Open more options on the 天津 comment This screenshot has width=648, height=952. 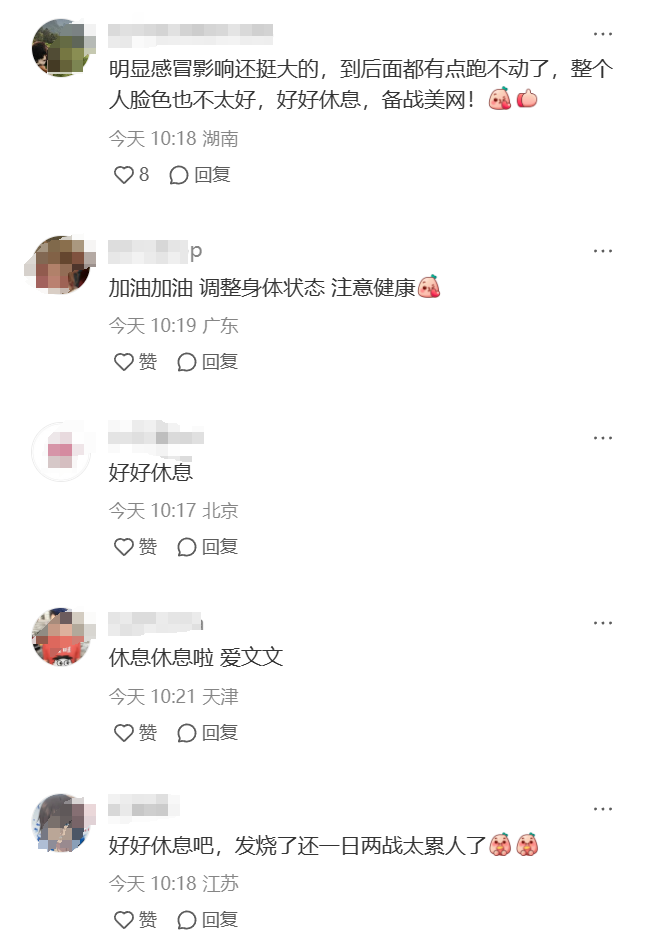click(x=603, y=622)
